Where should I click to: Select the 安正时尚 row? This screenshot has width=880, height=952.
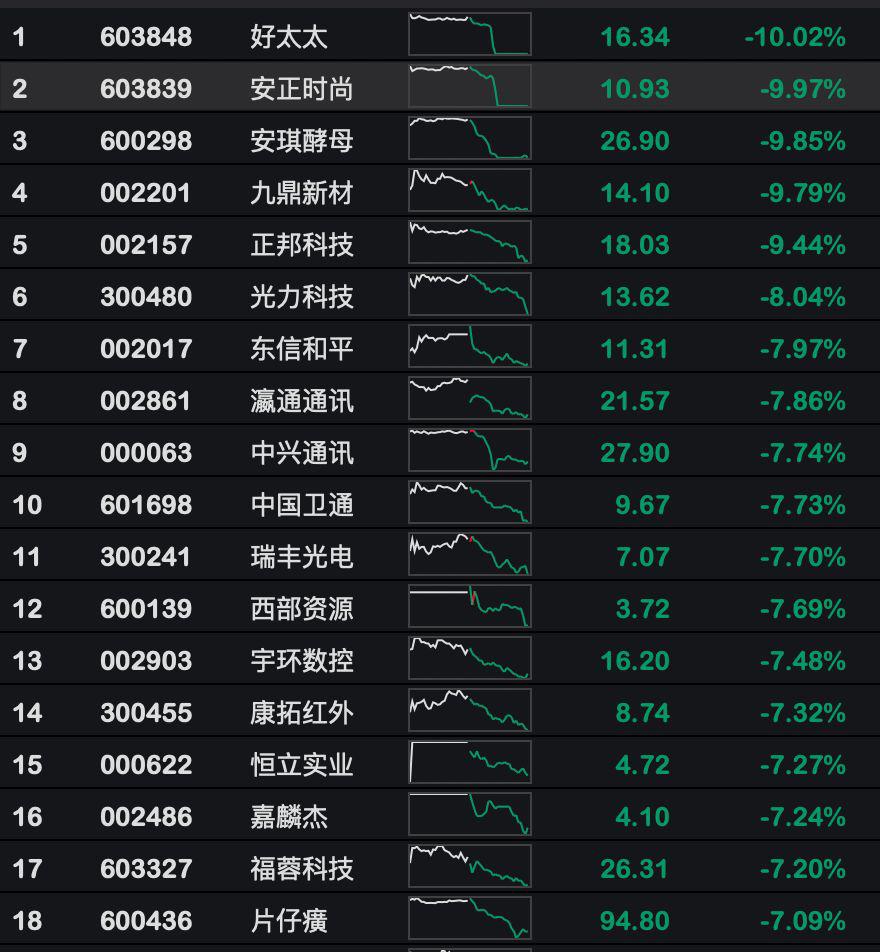301,89
